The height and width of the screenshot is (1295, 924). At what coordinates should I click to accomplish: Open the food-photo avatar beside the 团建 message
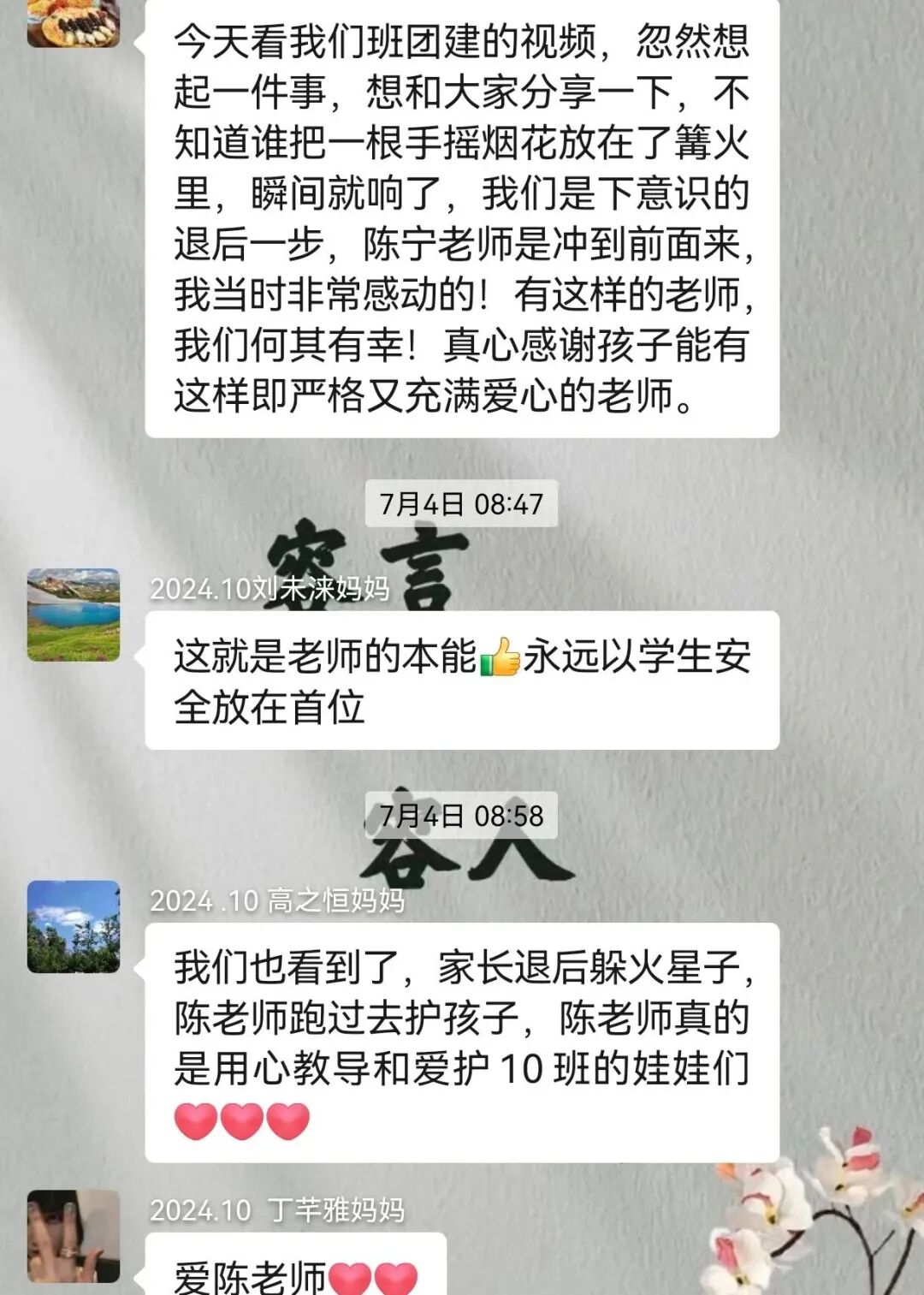[x=74, y=23]
